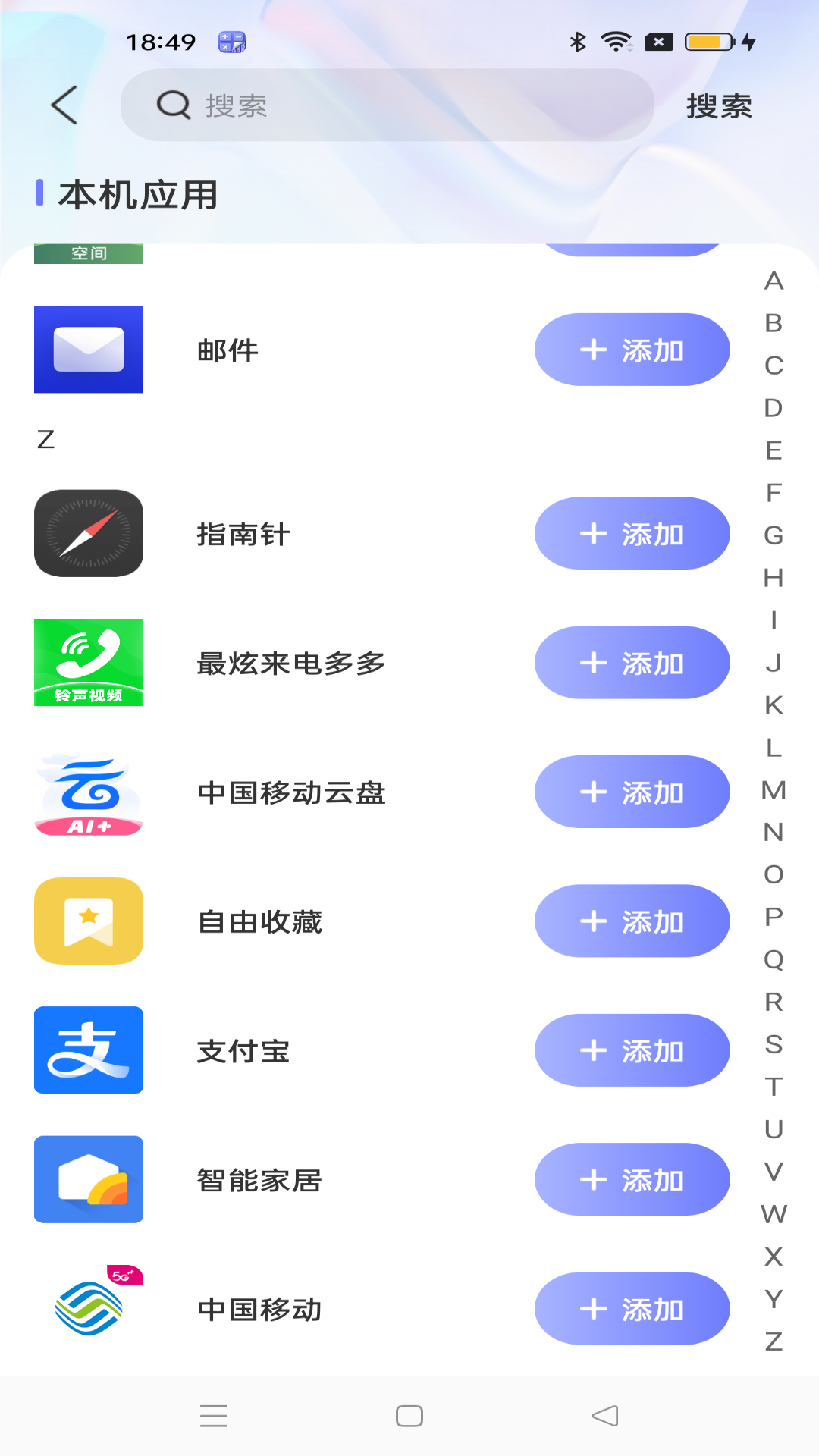Add the 中国移动云盘 app
The image size is (819, 1456).
click(632, 792)
